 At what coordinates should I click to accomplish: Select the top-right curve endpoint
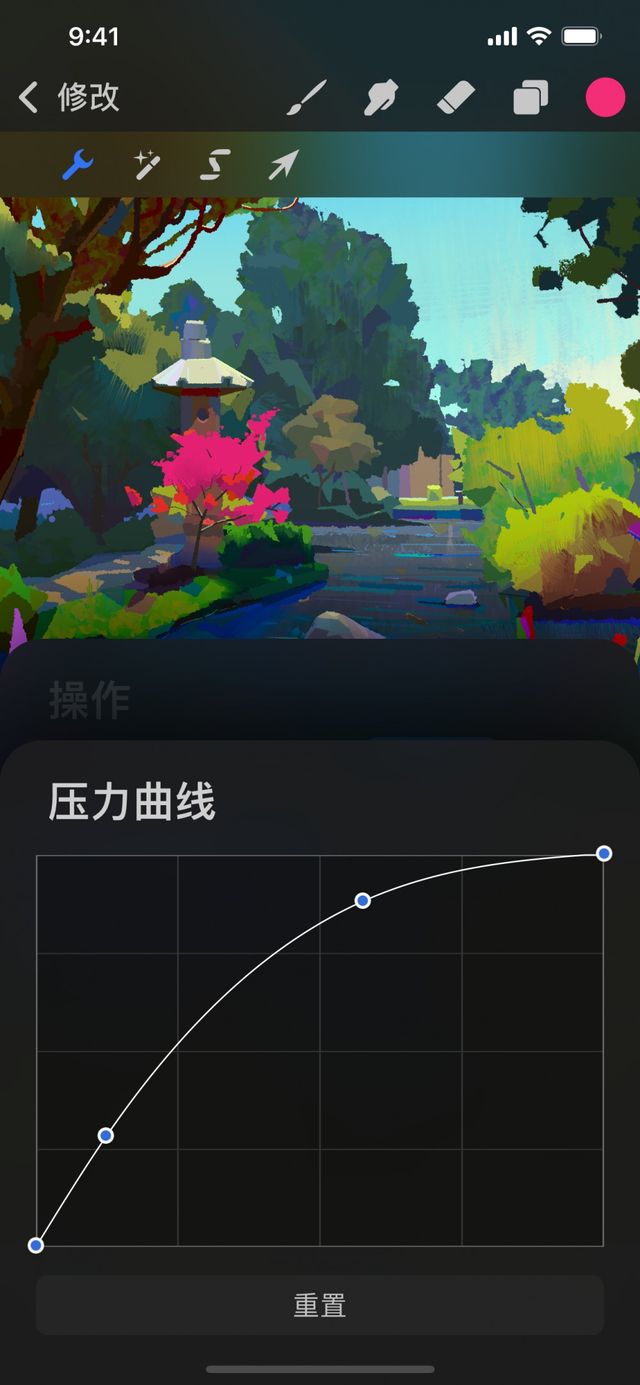click(x=604, y=853)
